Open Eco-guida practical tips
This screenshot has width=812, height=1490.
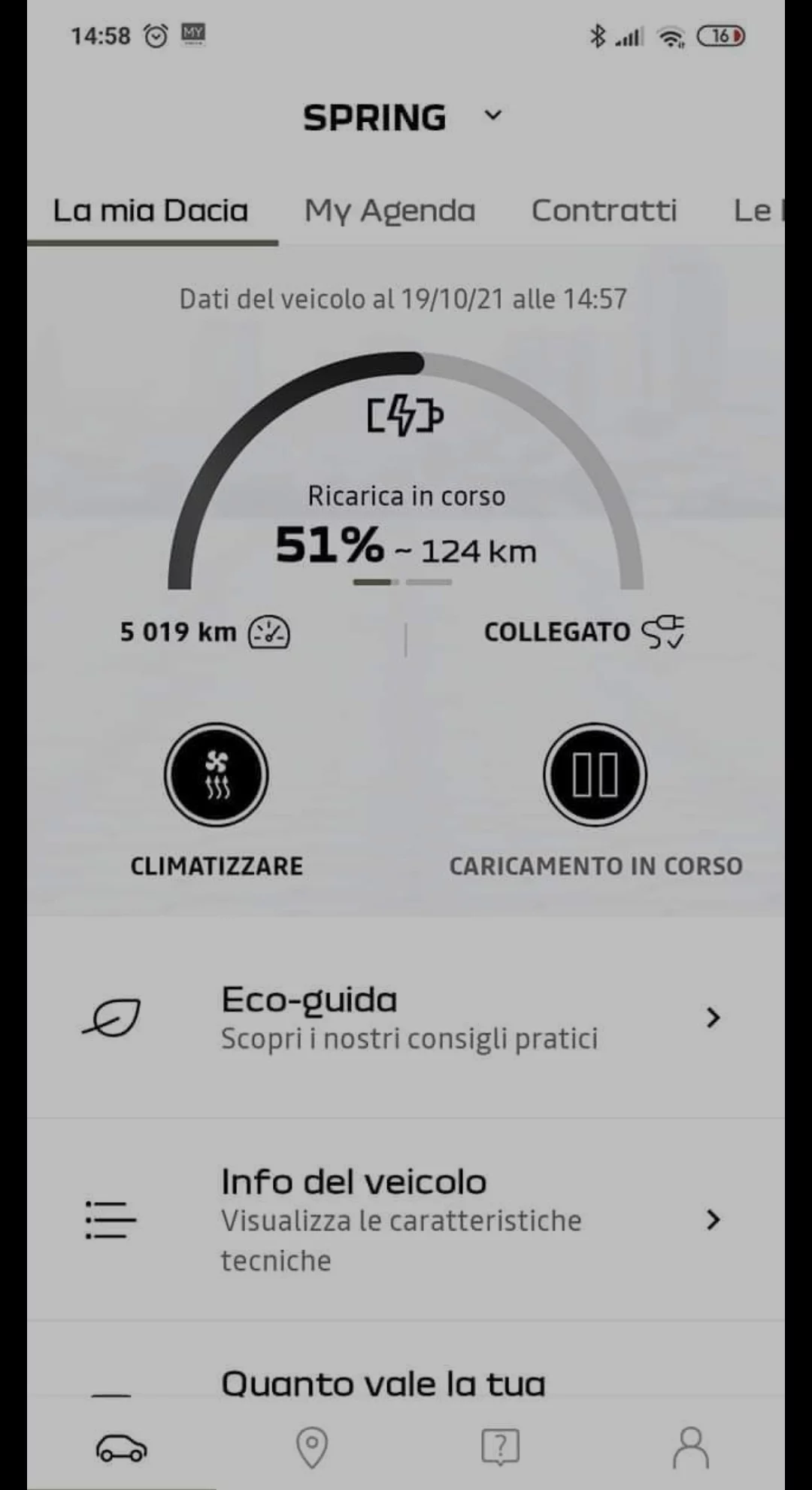(406, 1018)
